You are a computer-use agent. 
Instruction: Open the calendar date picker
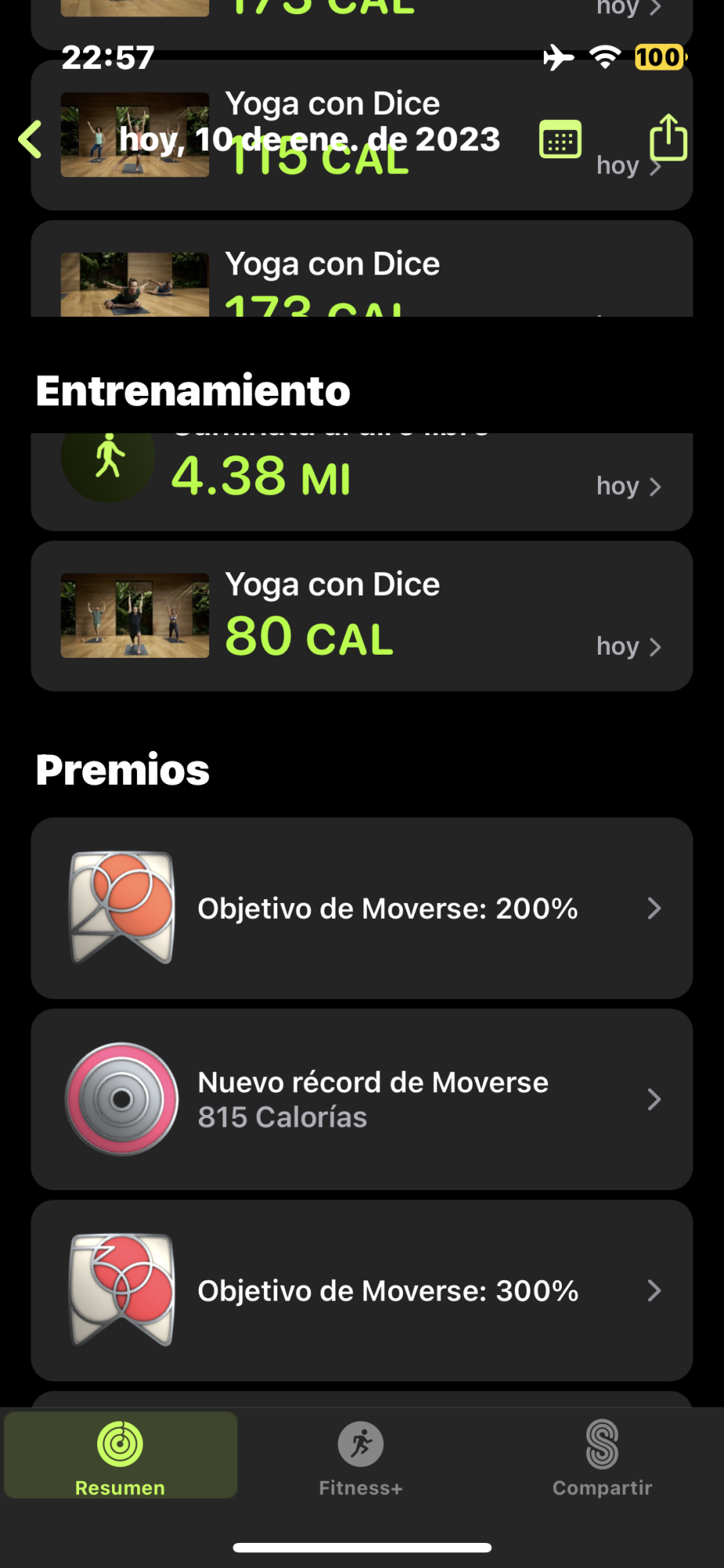click(x=560, y=140)
